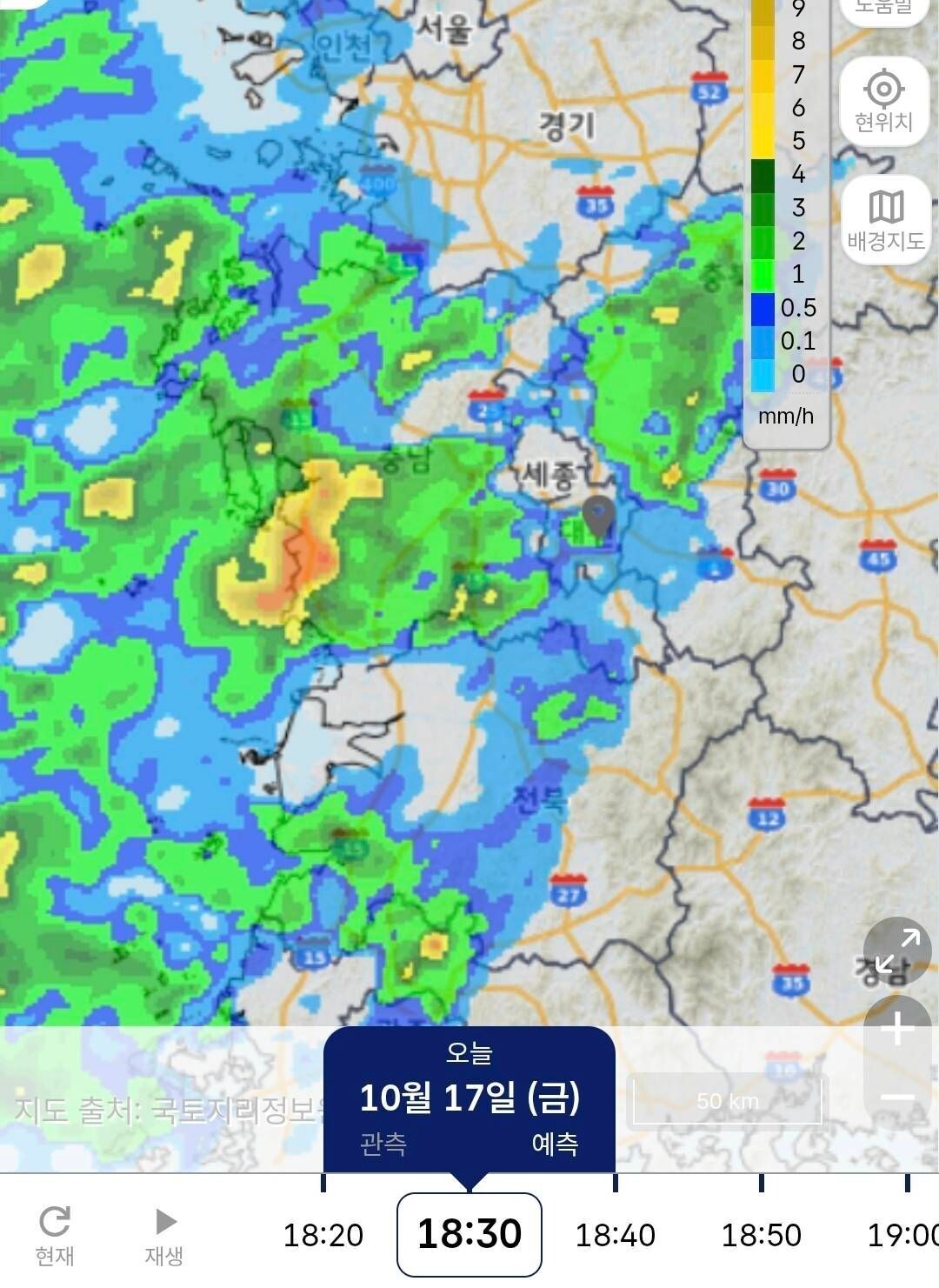939x1288 pixels.
Task: Select the 18:20 time on the timeline
Action: click(323, 1234)
